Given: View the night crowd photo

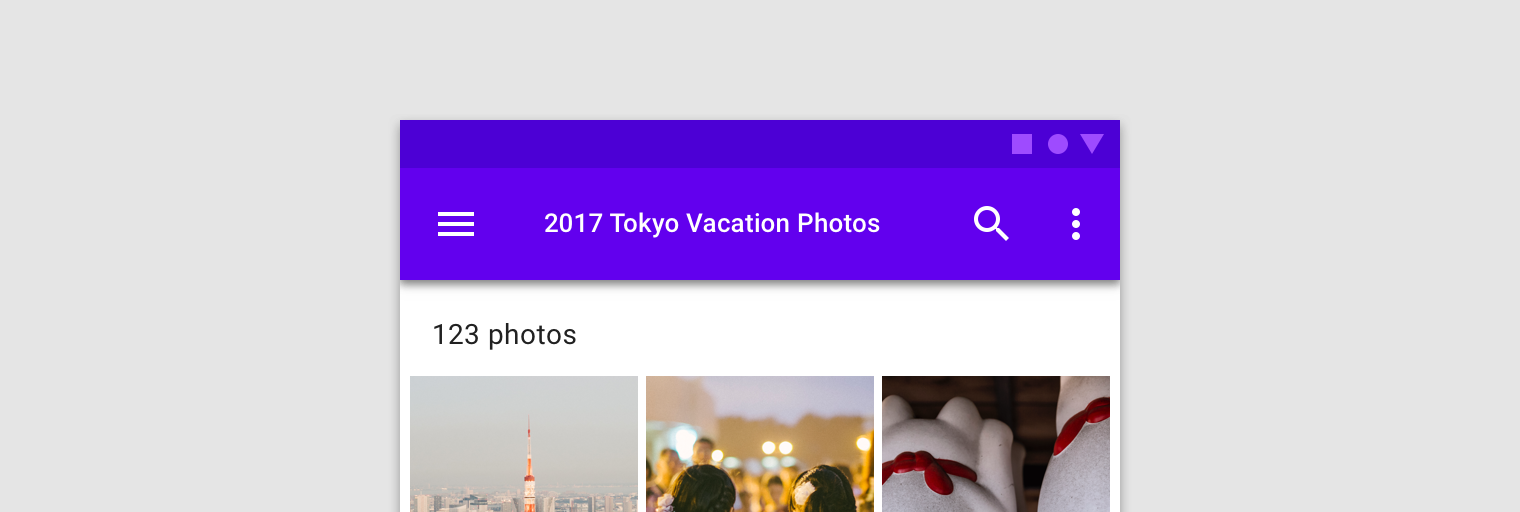Looking at the screenshot, I should 760,444.
